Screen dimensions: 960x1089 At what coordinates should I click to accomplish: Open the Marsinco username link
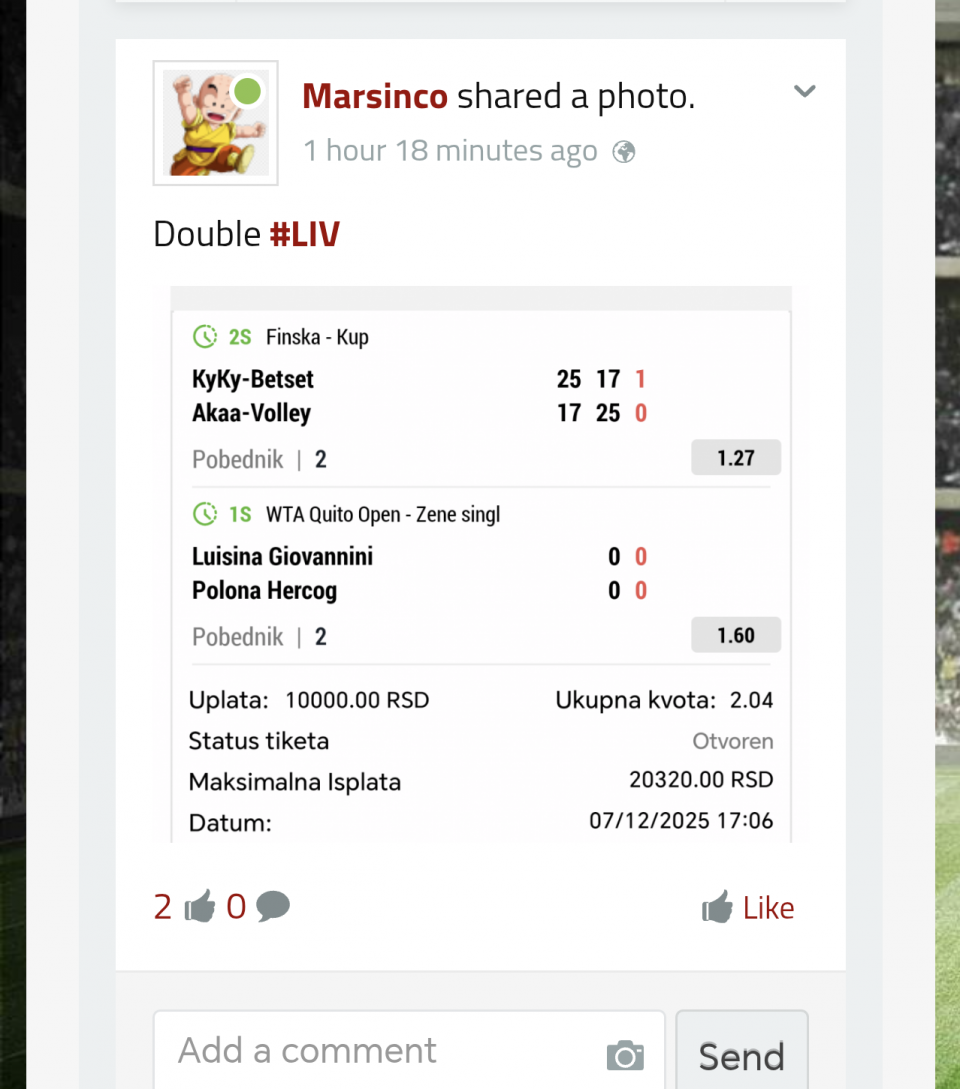point(375,96)
